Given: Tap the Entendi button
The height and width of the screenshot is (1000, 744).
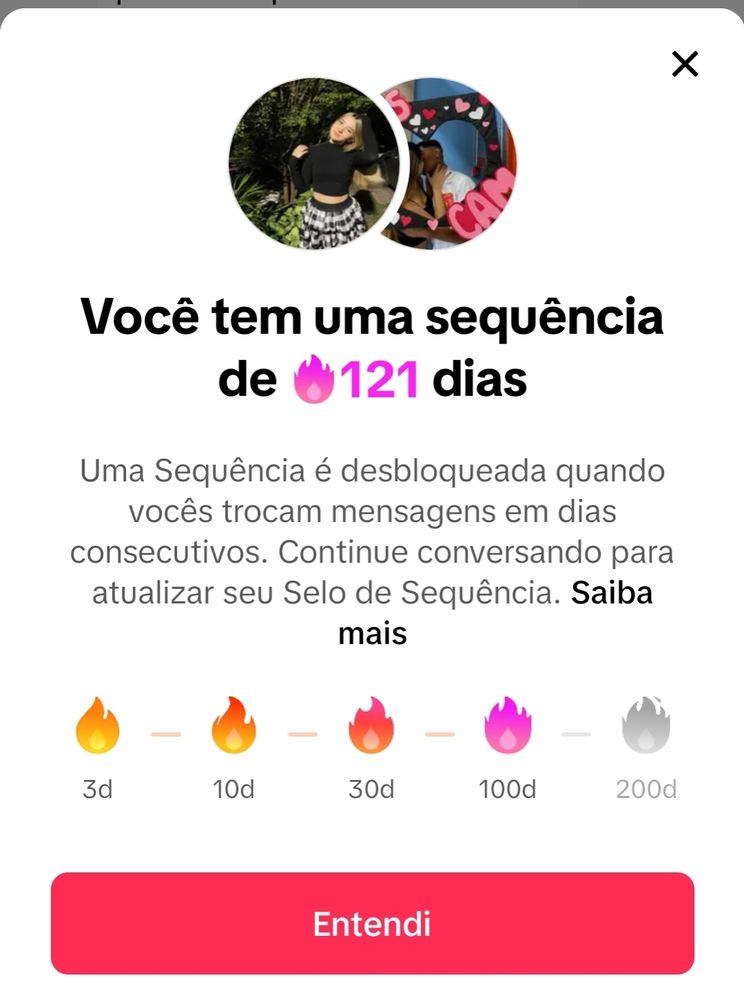Looking at the screenshot, I should point(372,923).
